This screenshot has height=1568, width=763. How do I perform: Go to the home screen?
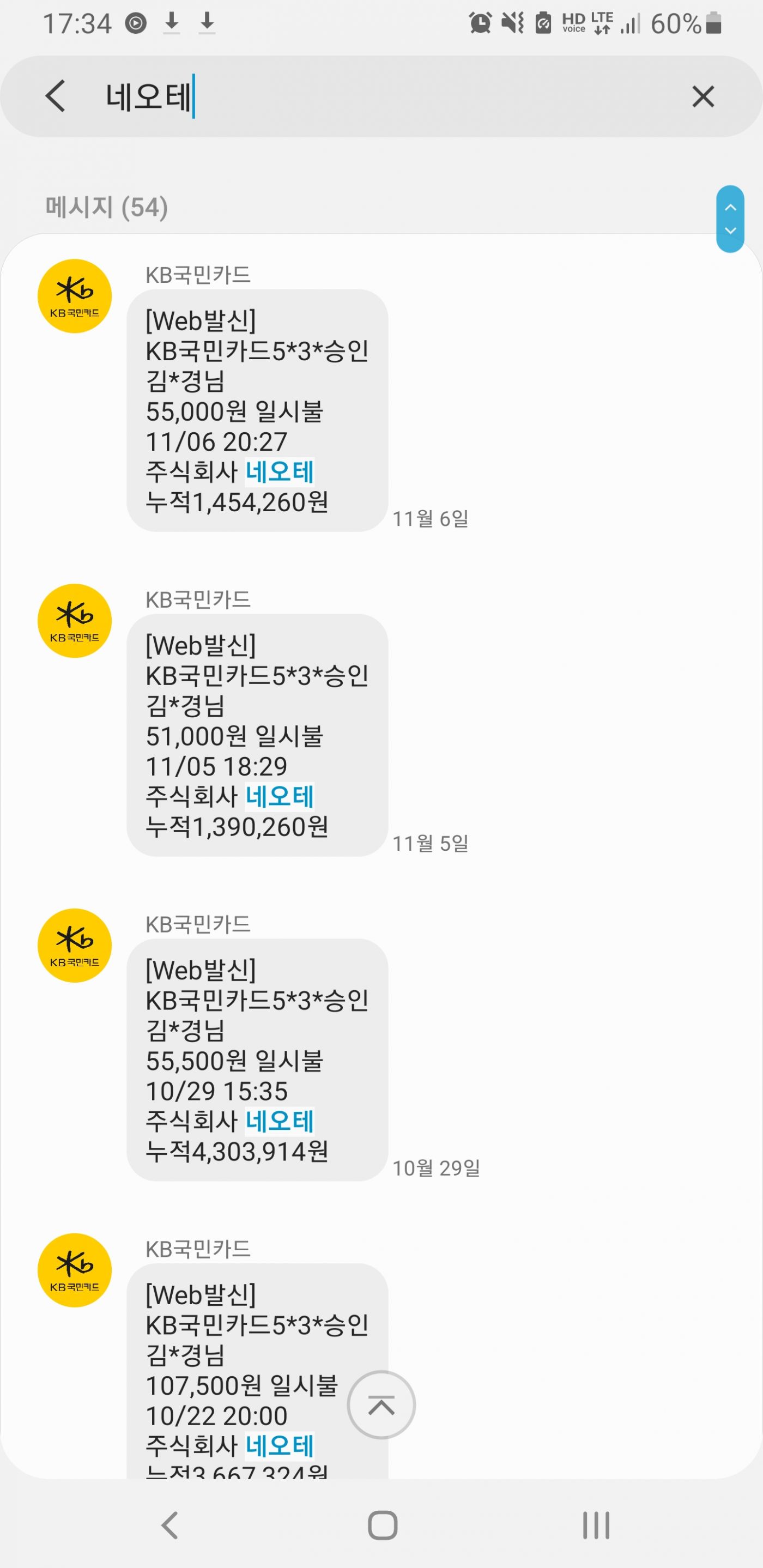click(x=382, y=1525)
